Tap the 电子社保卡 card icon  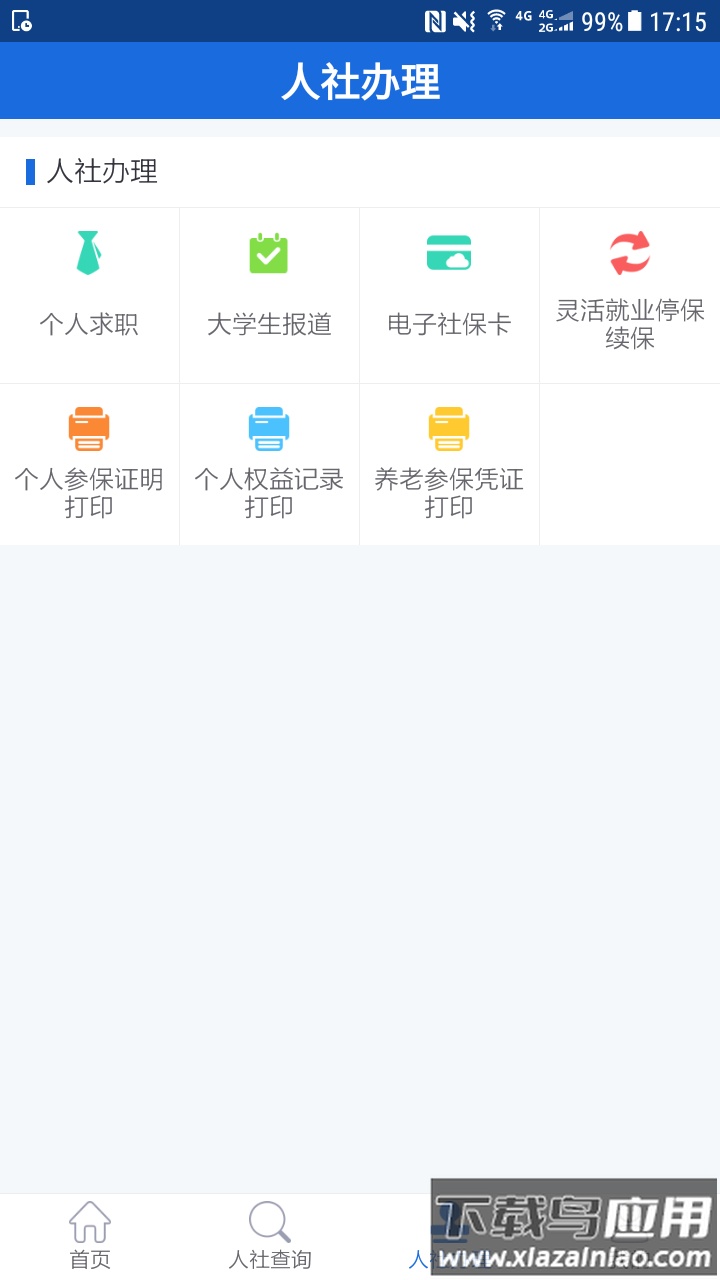449,252
